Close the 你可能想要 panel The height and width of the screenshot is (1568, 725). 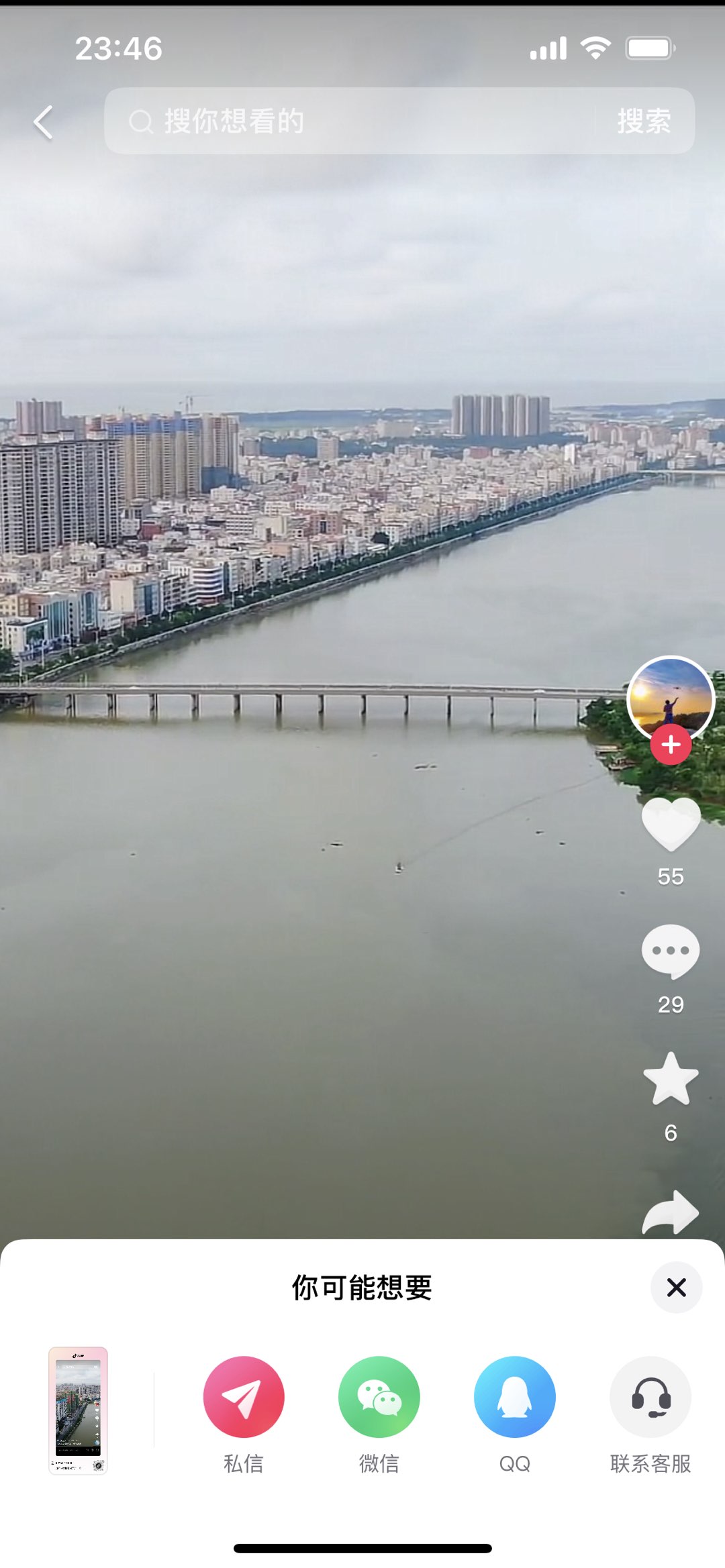click(x=676, y=1288)
